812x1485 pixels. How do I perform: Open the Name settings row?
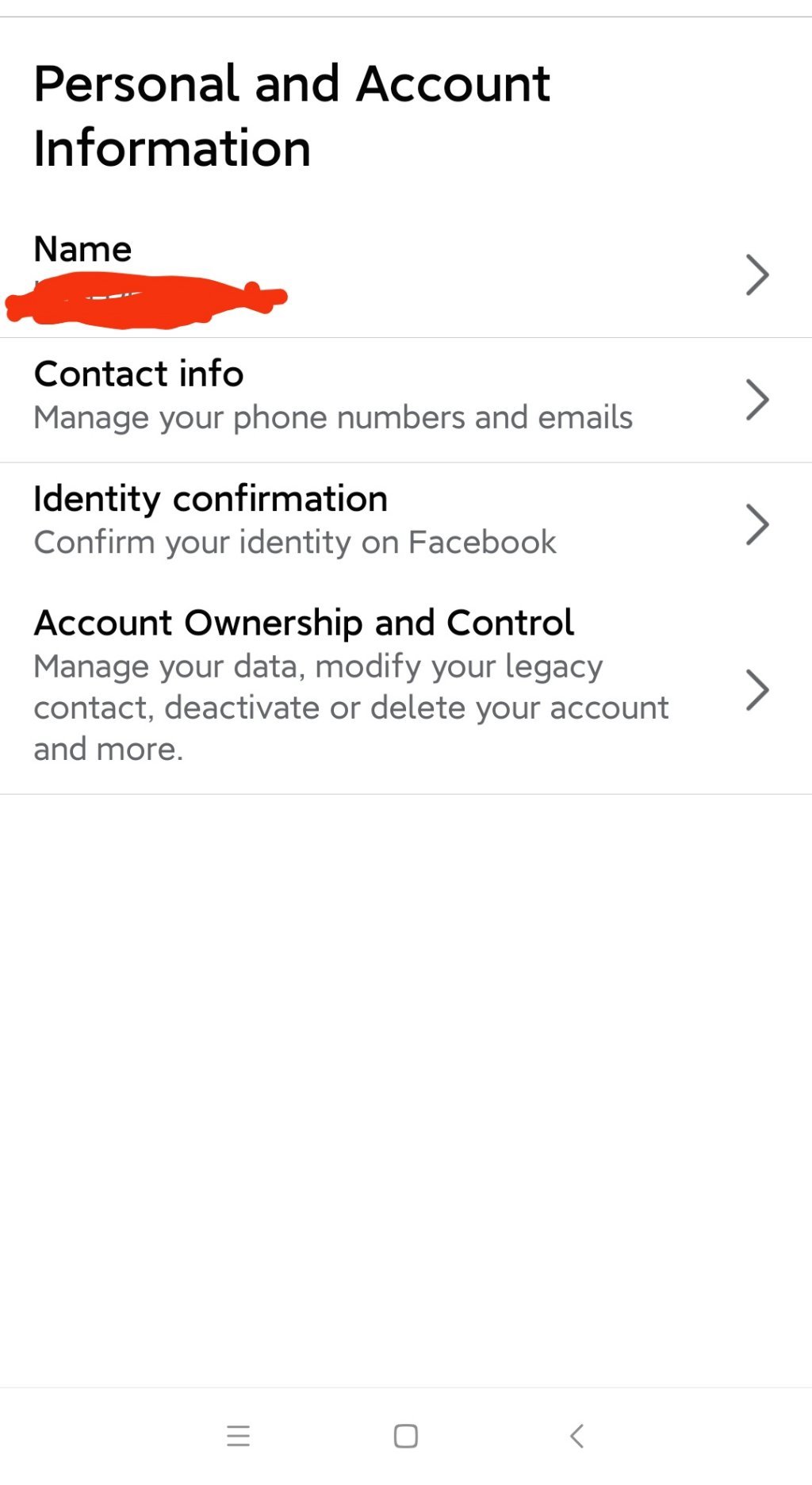pos(404,274)
